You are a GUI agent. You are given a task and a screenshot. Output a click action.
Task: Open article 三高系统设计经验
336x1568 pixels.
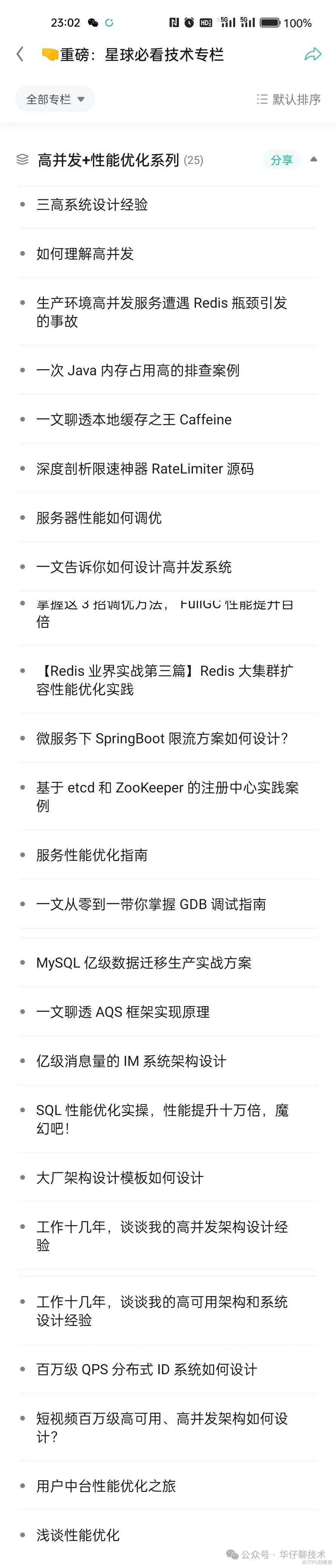pyautogui.click(x=92, y=205)
